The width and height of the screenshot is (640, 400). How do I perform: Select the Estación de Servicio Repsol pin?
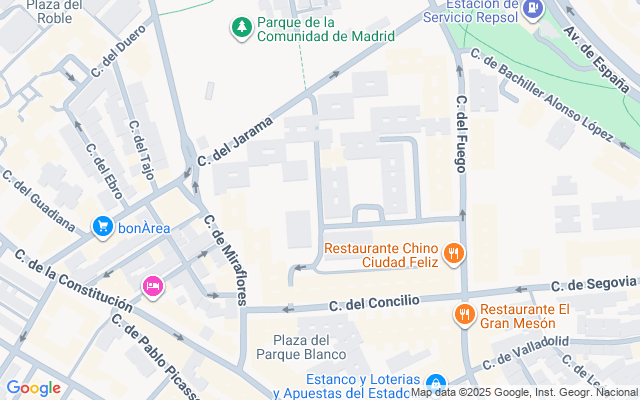[x=533, y=9]
